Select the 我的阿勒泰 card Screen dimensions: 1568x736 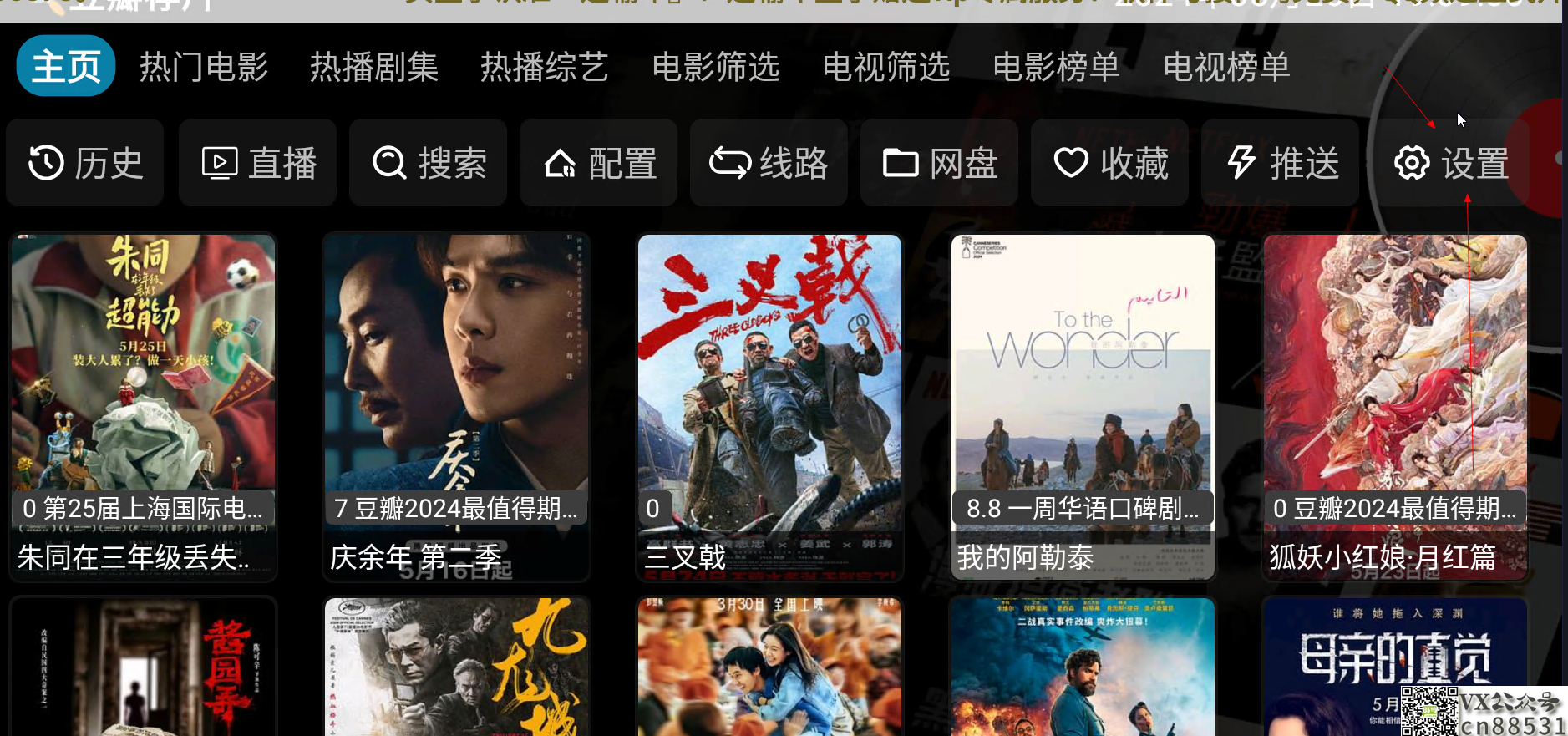[1083, 407]
